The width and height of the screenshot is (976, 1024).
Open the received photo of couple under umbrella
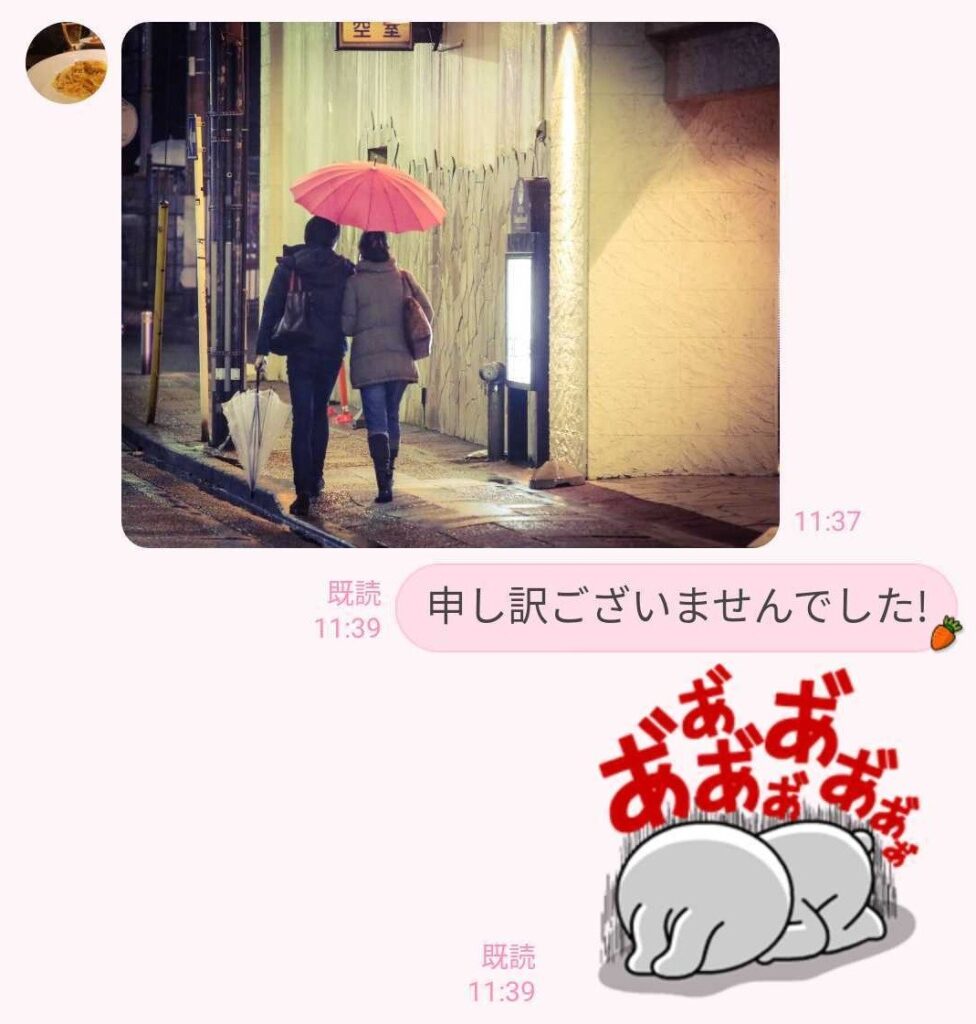click(x=450, y=285)
